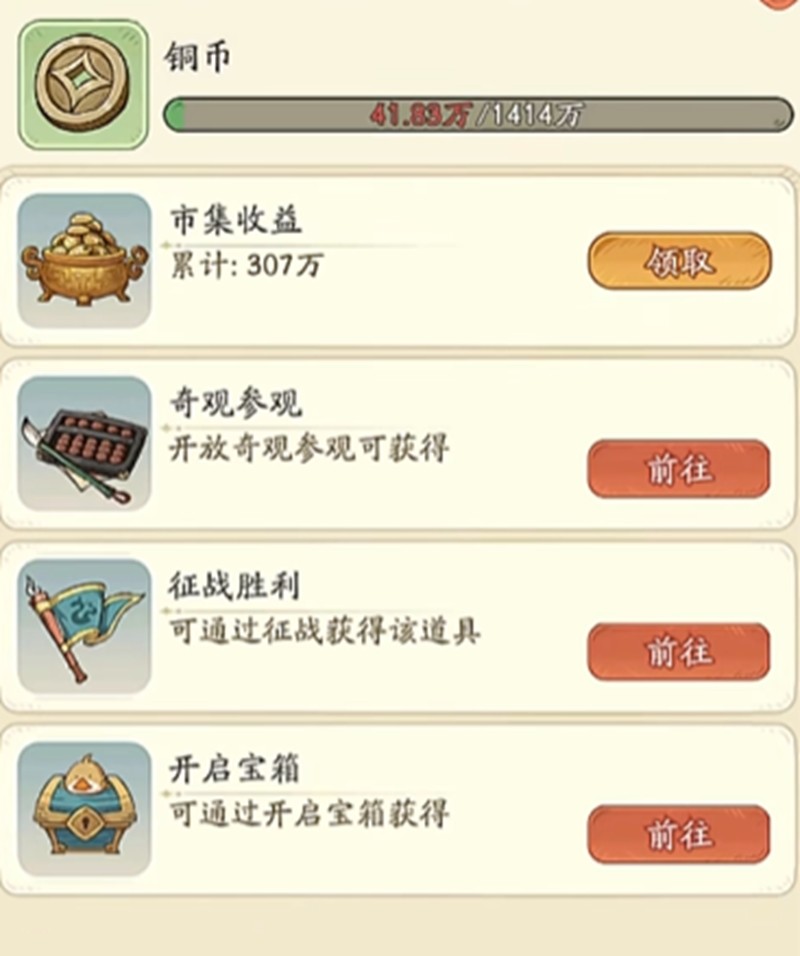The height and width of the screenshot is (956, 800).
Task: Go to 奇观参观 via its 前往 button
Action: click(x=679, y=468)
